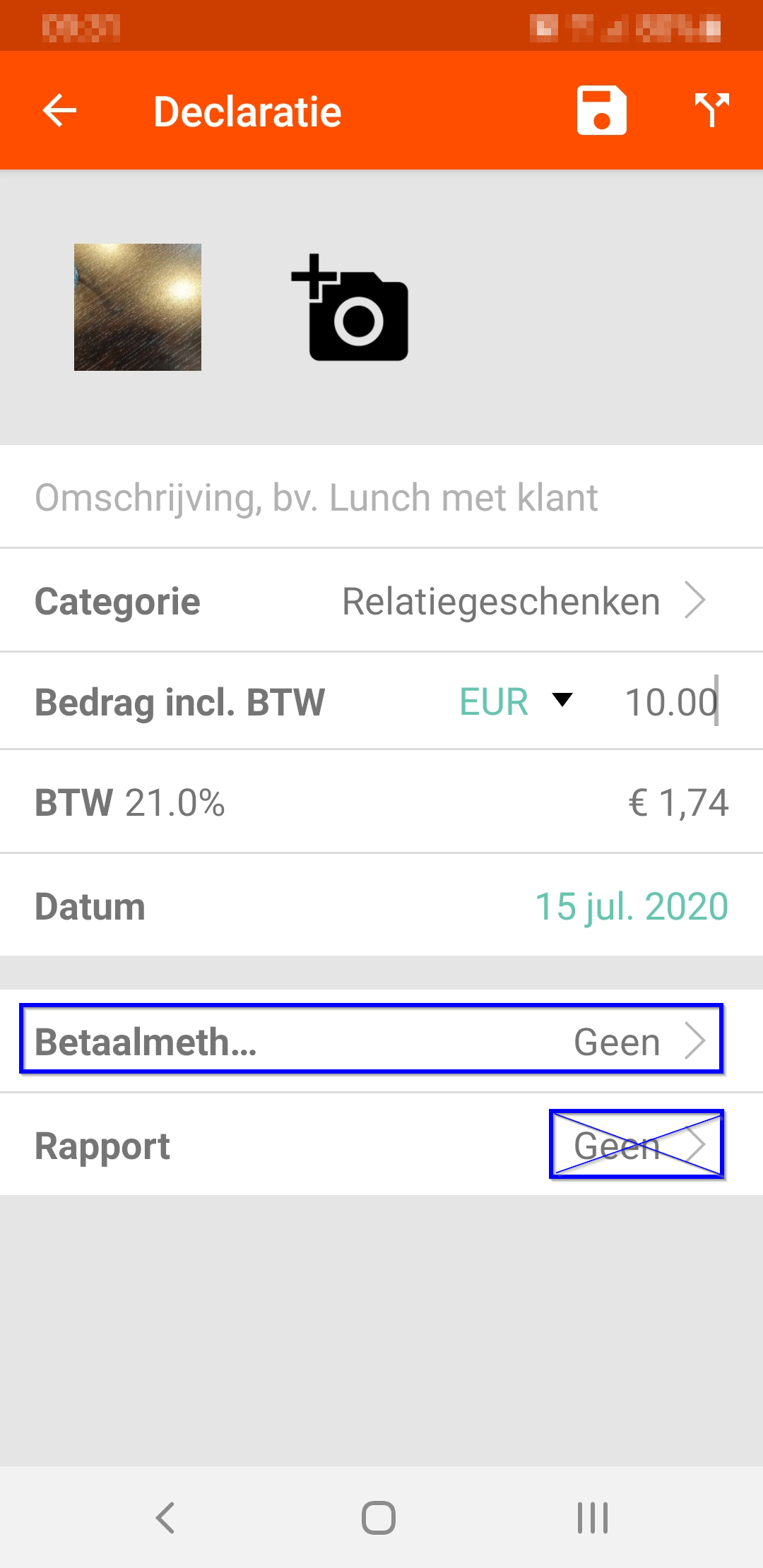Add another photo with the camera icon
This screenshot has height=1568, width=763.
pyautogui.click(x=350, y=307)
